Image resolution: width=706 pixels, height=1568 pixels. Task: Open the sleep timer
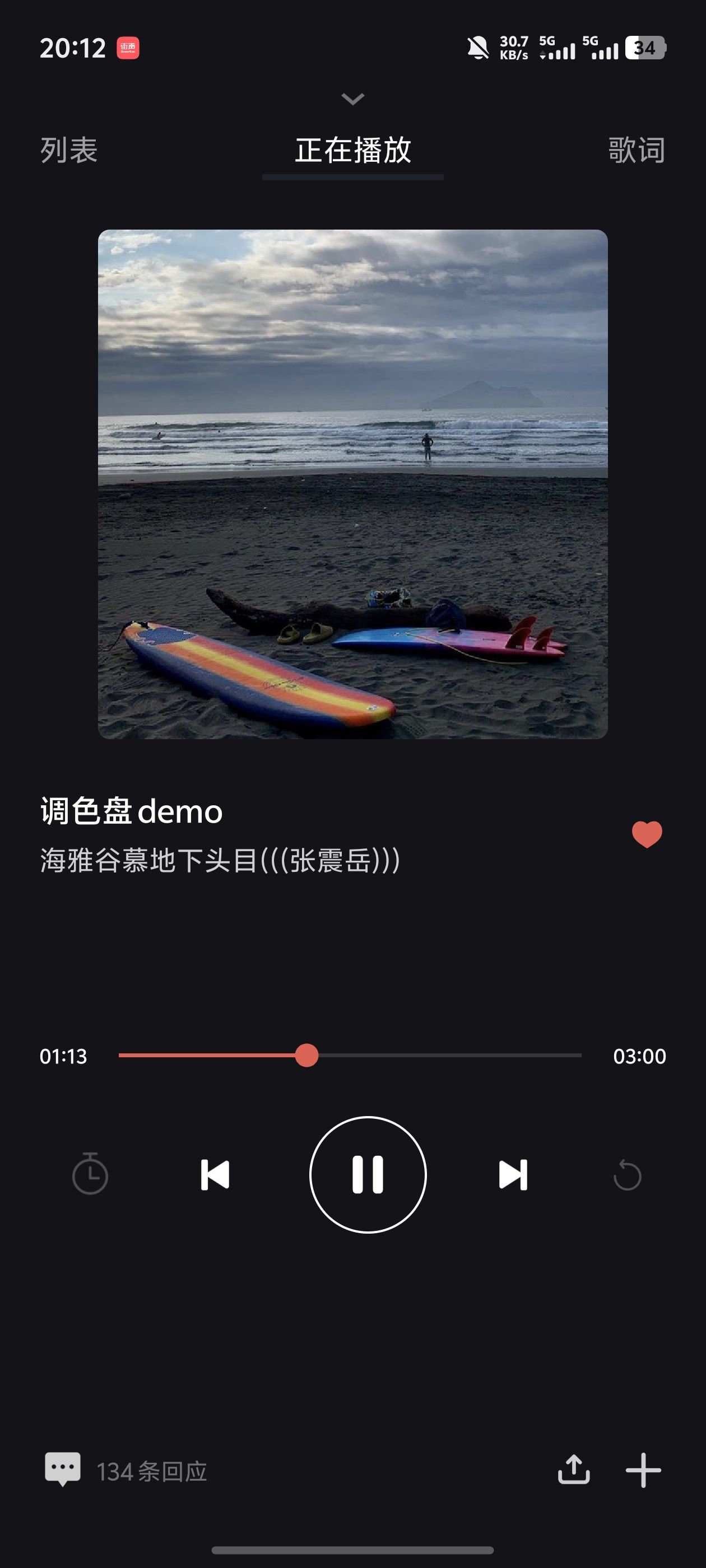[90, 1174]
